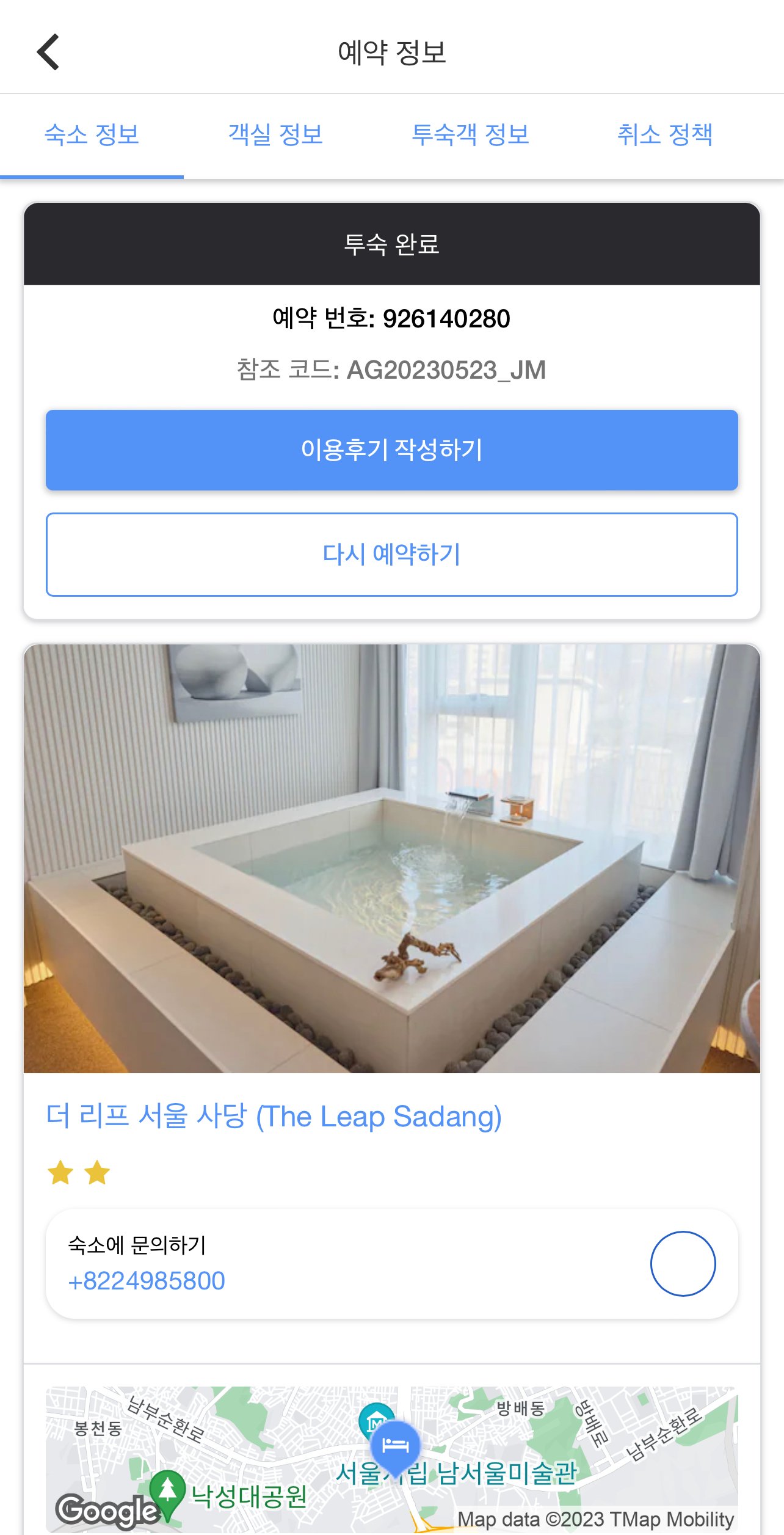Switch to the 객실 정보 tab
The image size is (784, 1535).
(x=275, y=134)
